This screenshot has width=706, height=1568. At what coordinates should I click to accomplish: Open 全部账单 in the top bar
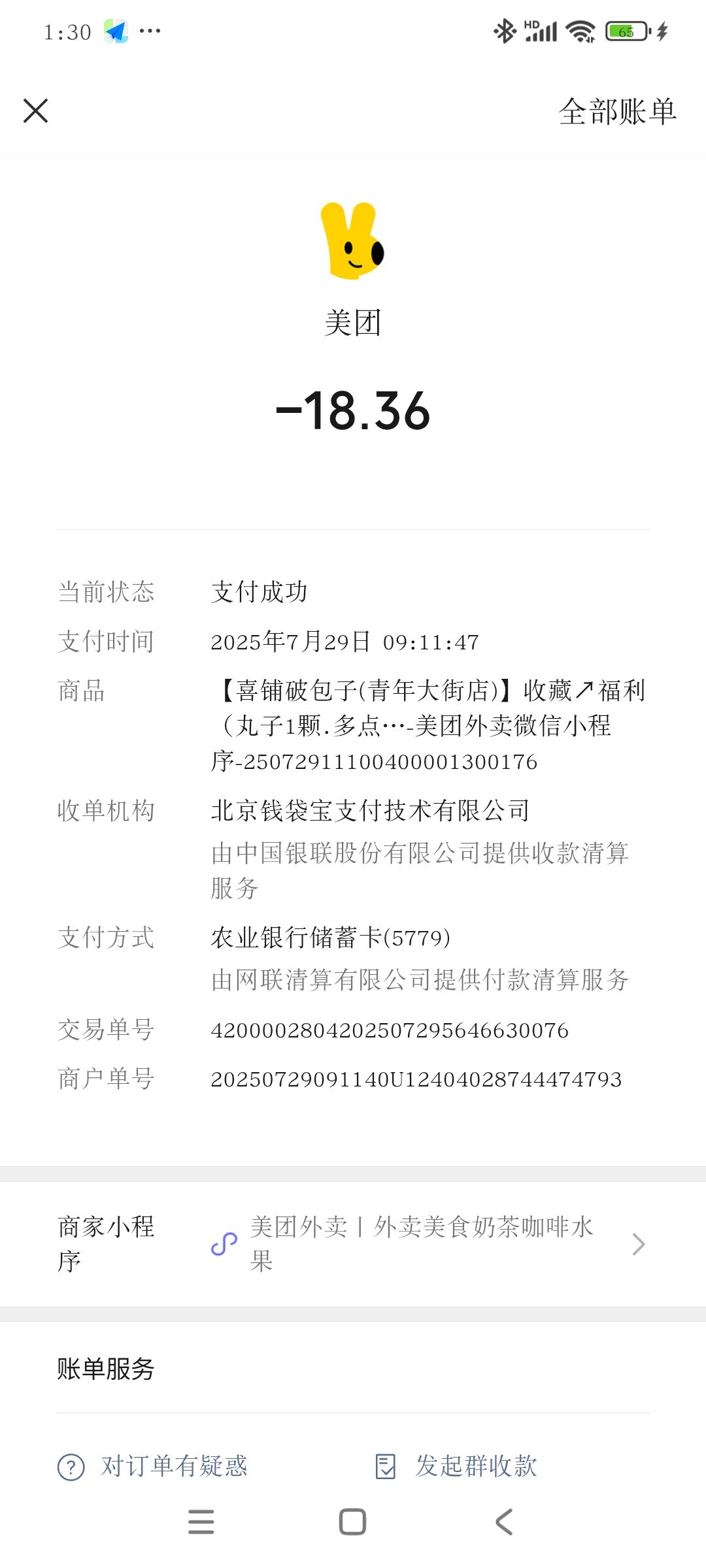pyautogui.click(x=617, y=111)
